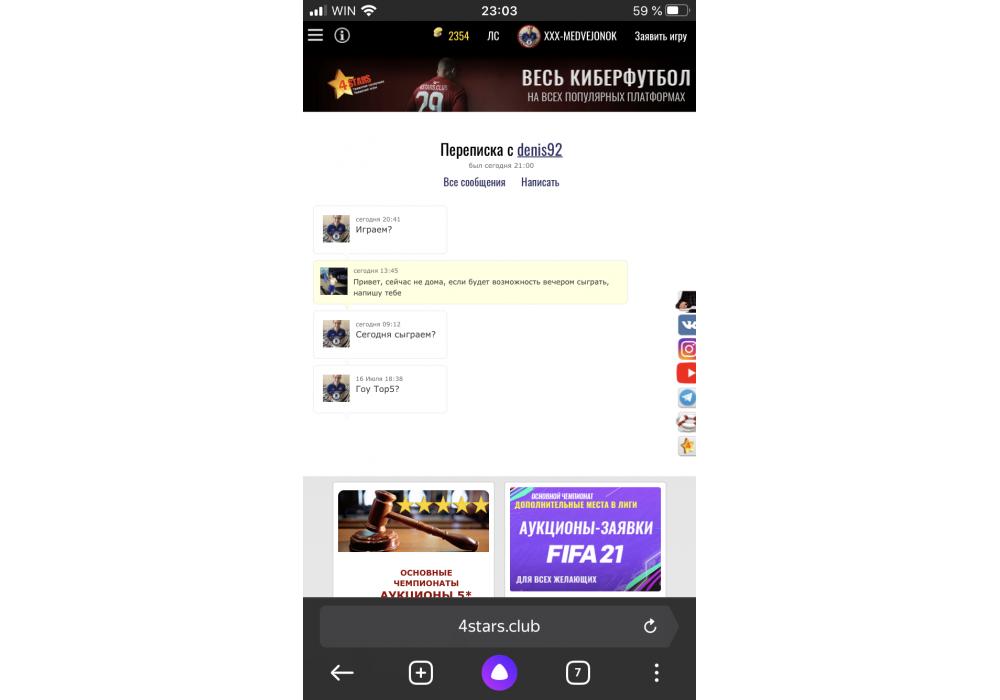Open Основные чемпионаты Аукционы 5* card
1000x700 pixels.
point(414,540)
